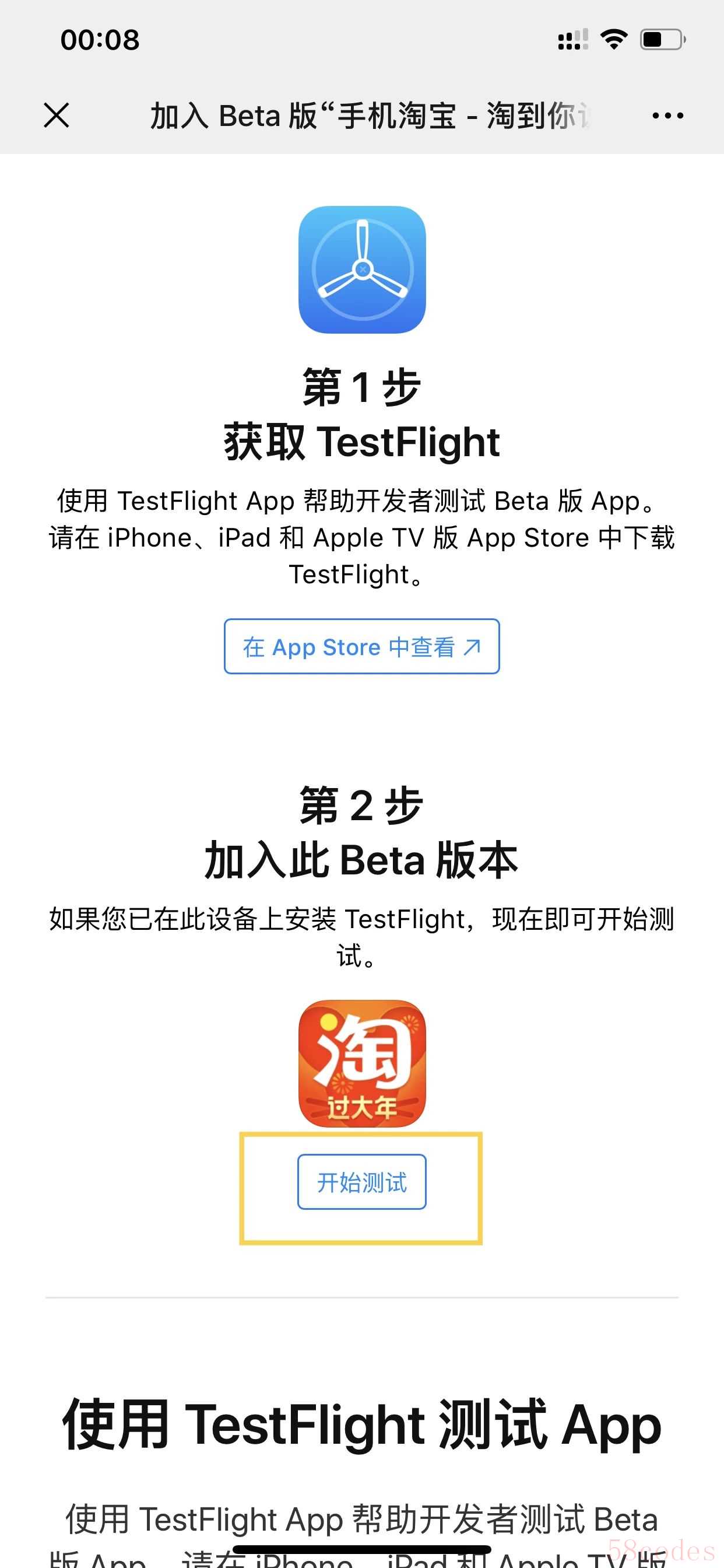Tap 开始测试 to start testing
Viewport: 724px width, 1568px height.
[361, 1181]
